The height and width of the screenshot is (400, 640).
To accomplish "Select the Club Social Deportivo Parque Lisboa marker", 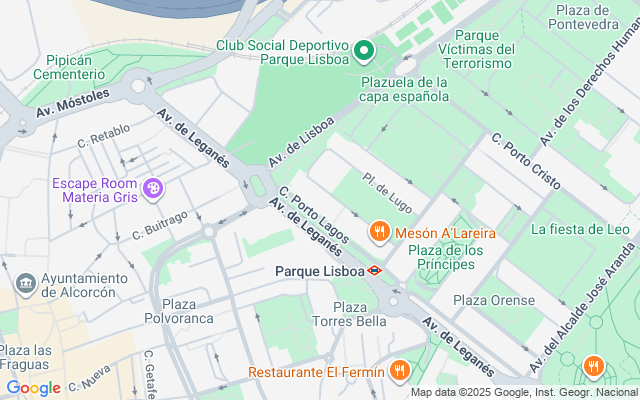I will coord(363,50).
